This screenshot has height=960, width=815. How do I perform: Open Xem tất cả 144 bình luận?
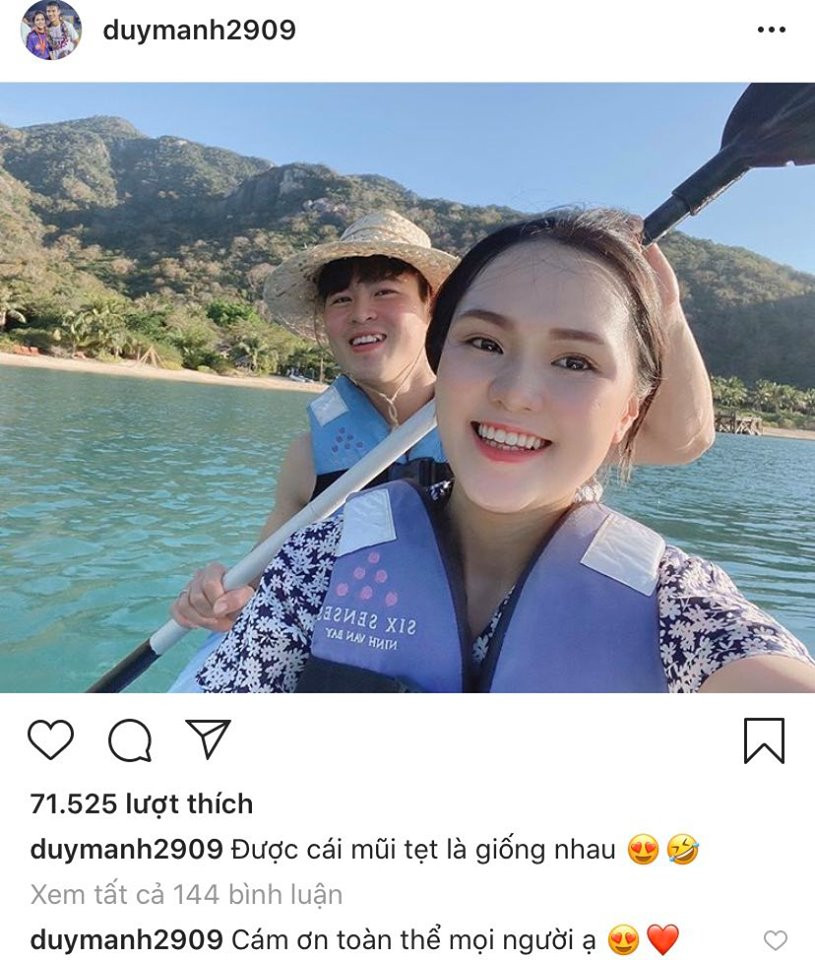(x=186, y=894)
